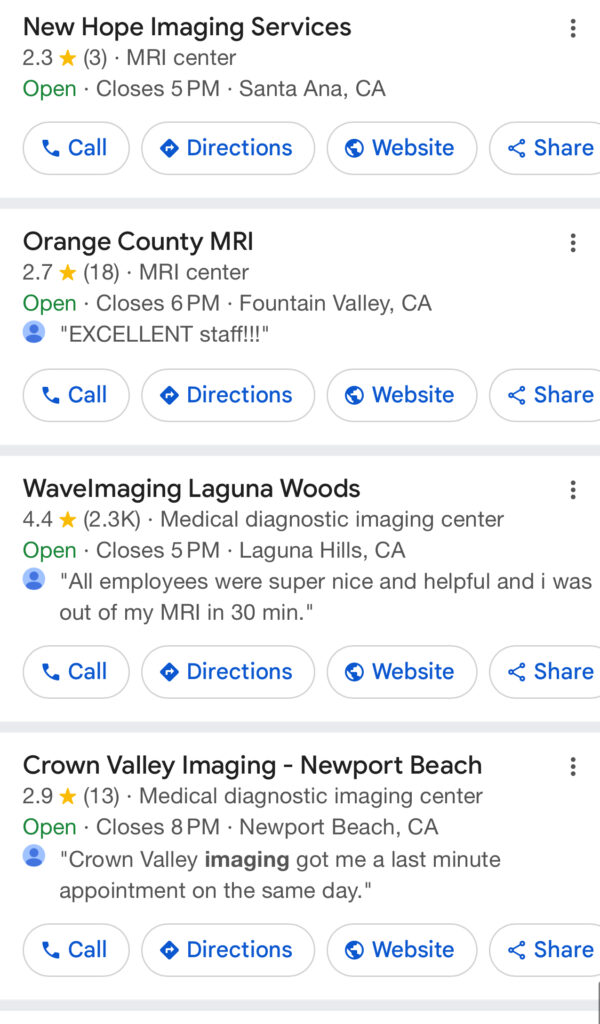Open the WaveImaging Laguna Woods listing
The height and width of the screenshot is (1024, 600).
(191, 489)
